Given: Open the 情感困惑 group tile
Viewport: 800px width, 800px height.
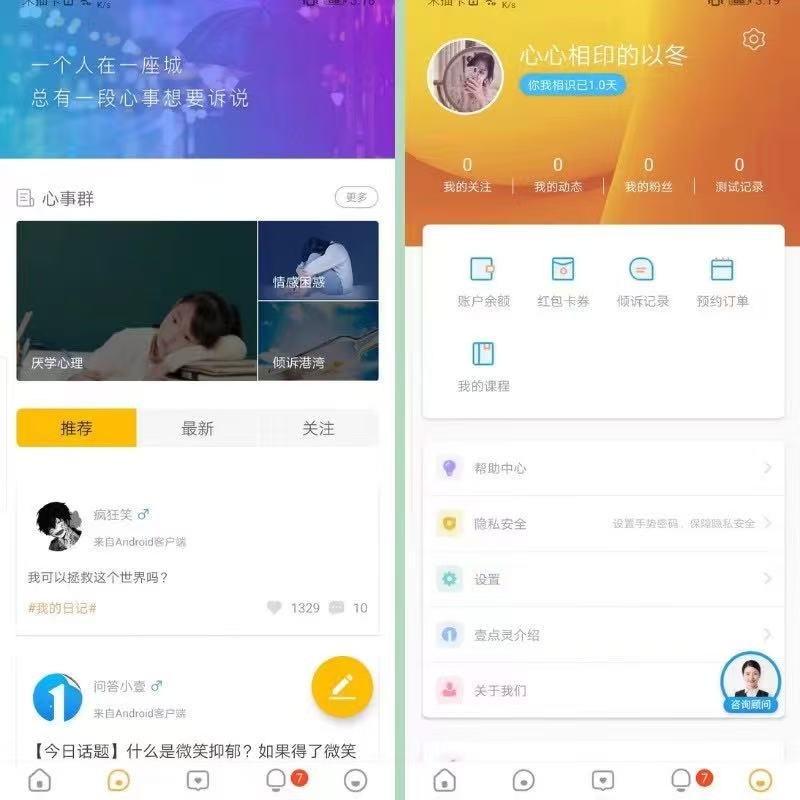Looking at the screenshot, I should point(318,260).
